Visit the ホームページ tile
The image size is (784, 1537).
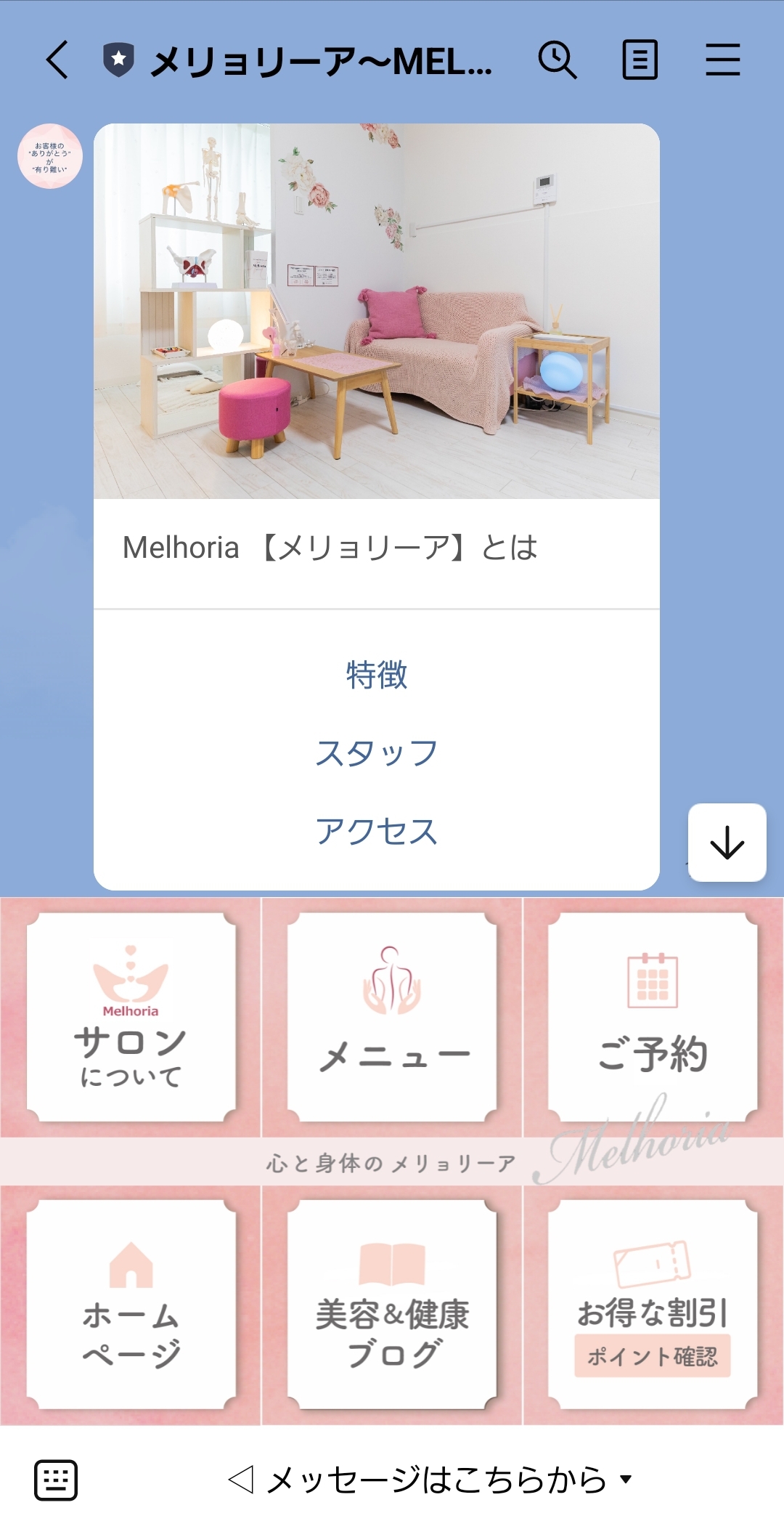point(131,1305)
